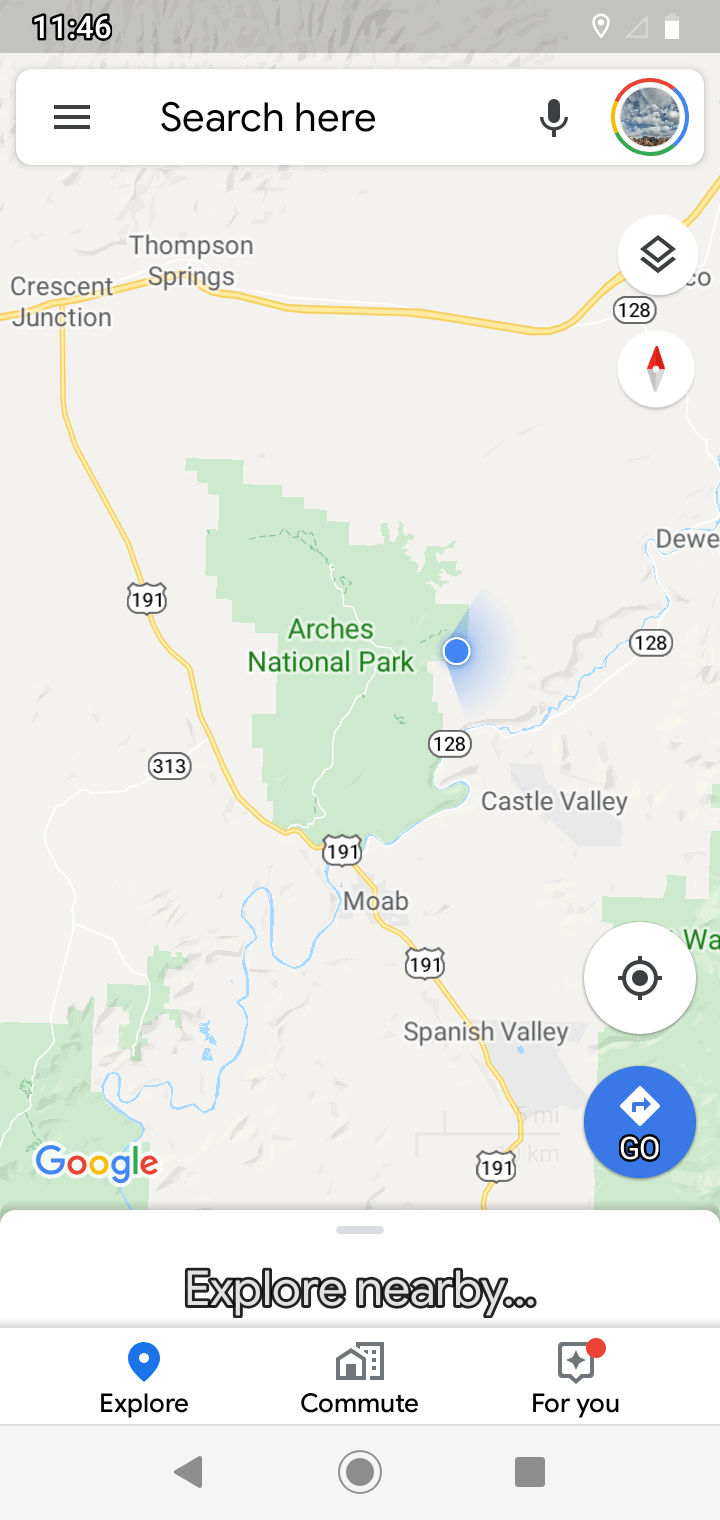Image resolution: width=720 pixels, height=1520 pixels.
Task: Reset map orientation with the compass
Action: [x=656, y=369]
